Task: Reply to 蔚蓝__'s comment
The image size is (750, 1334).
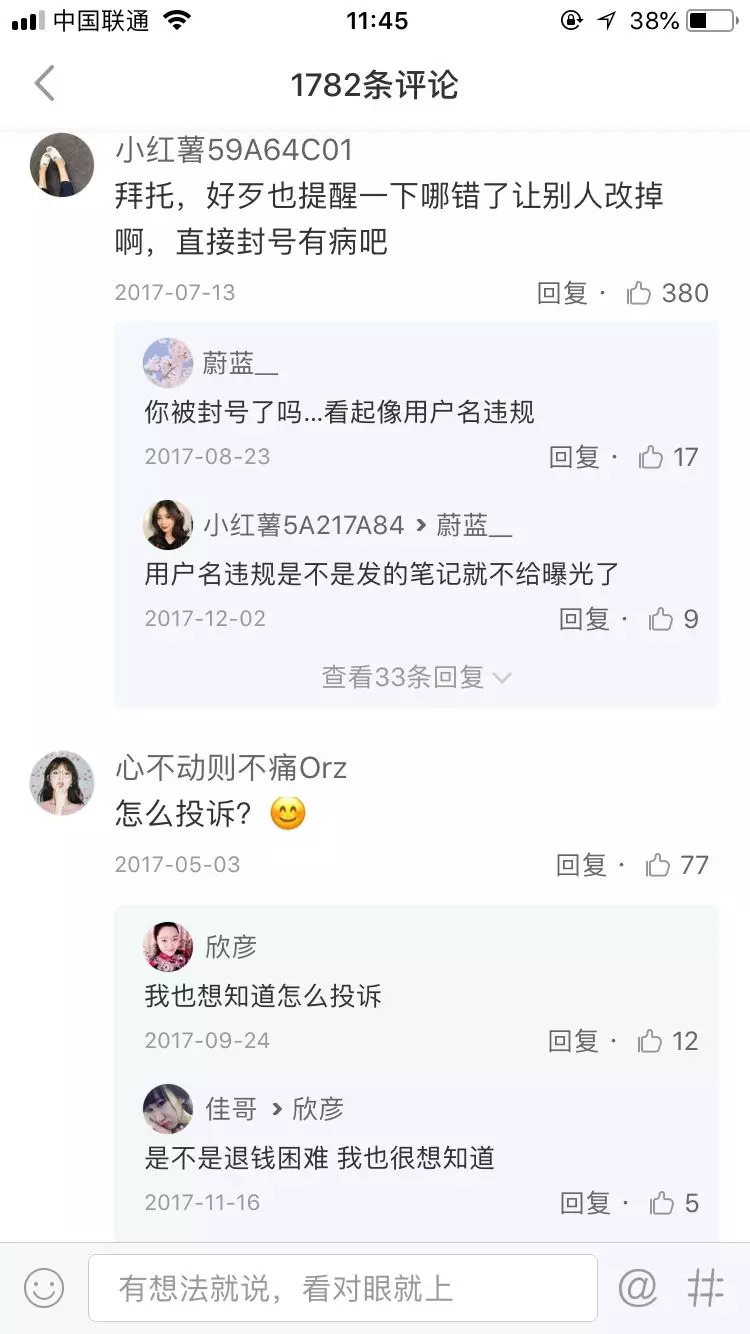Action: [x=574, y=458]
